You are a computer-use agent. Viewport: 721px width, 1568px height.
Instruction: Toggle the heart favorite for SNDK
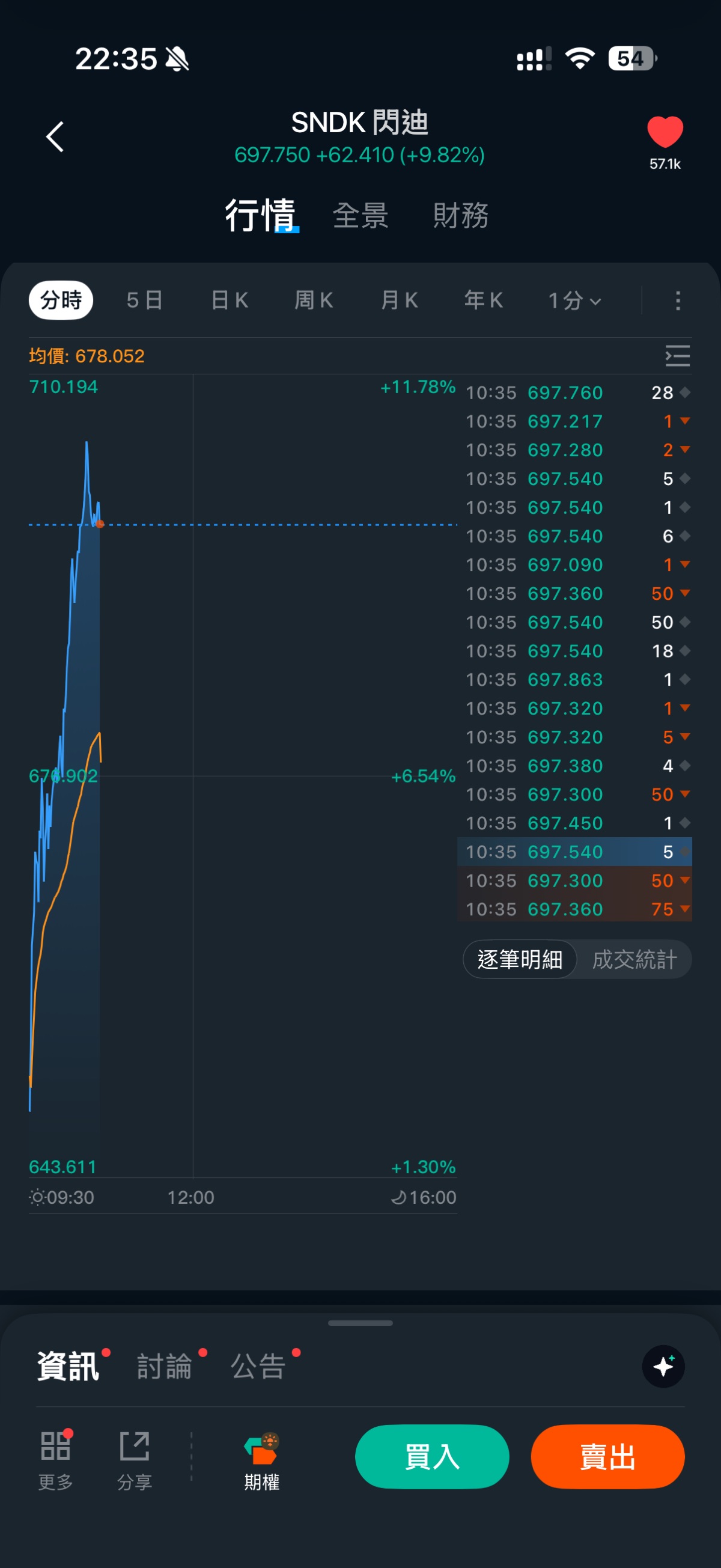tap(665, 132)
